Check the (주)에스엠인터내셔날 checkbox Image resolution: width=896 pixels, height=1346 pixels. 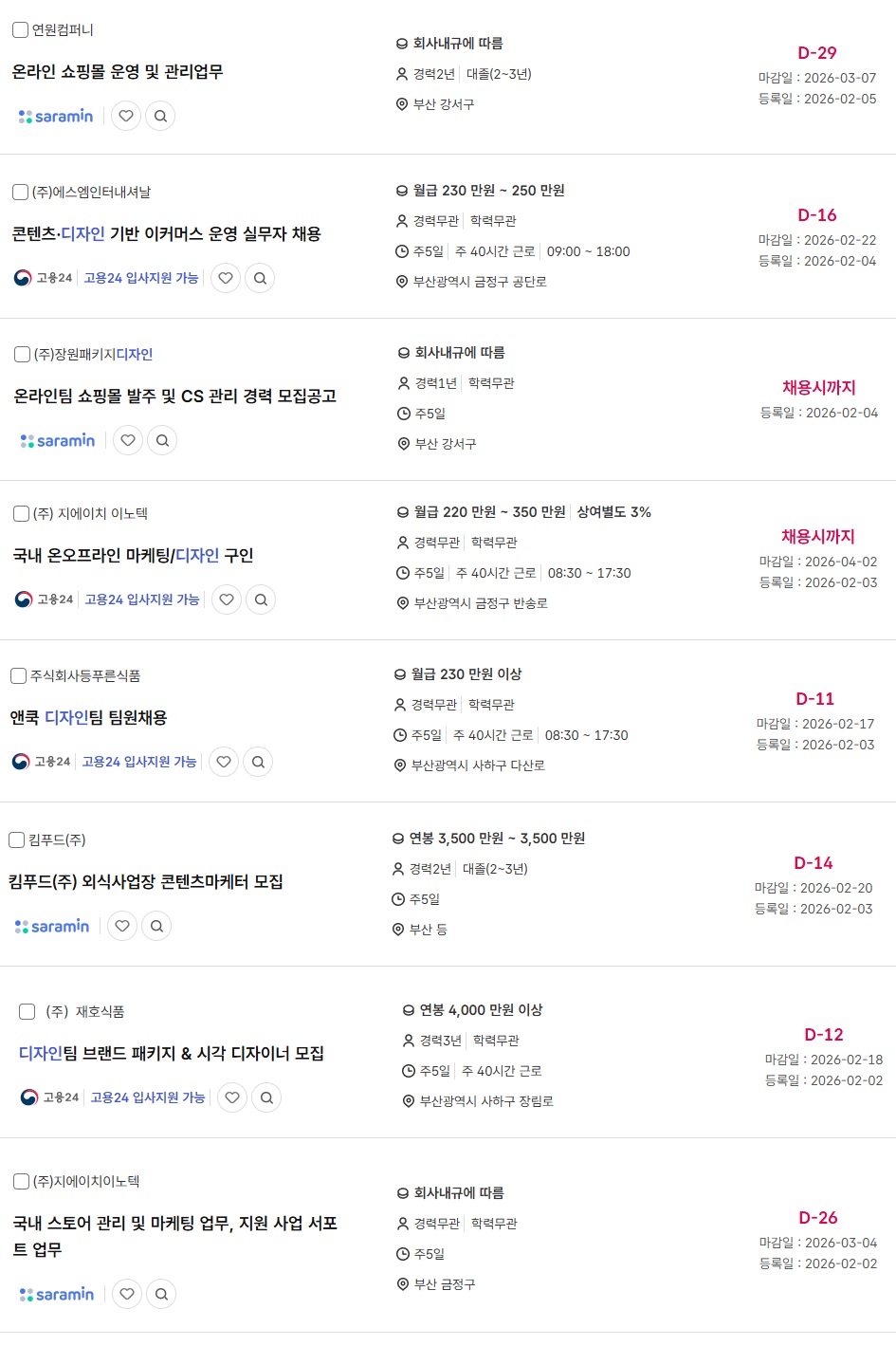click(x=20, y=193)
